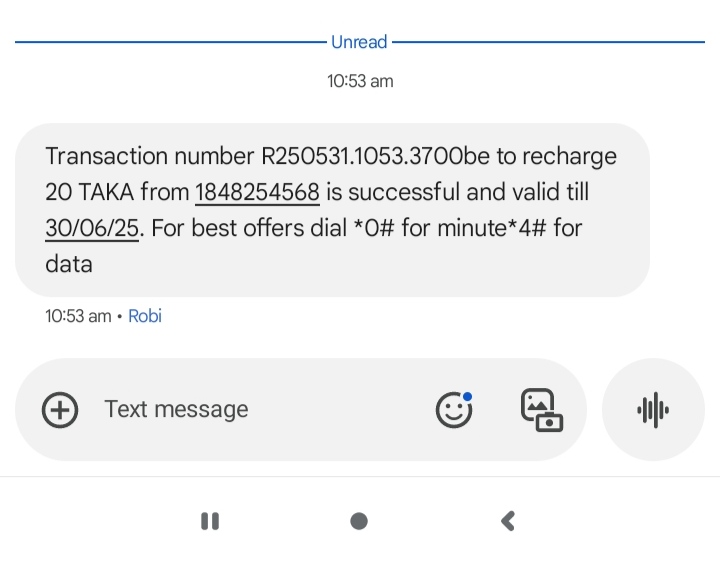
Task: Tap the Robi SIM label
Action: (x=145, y=316)
